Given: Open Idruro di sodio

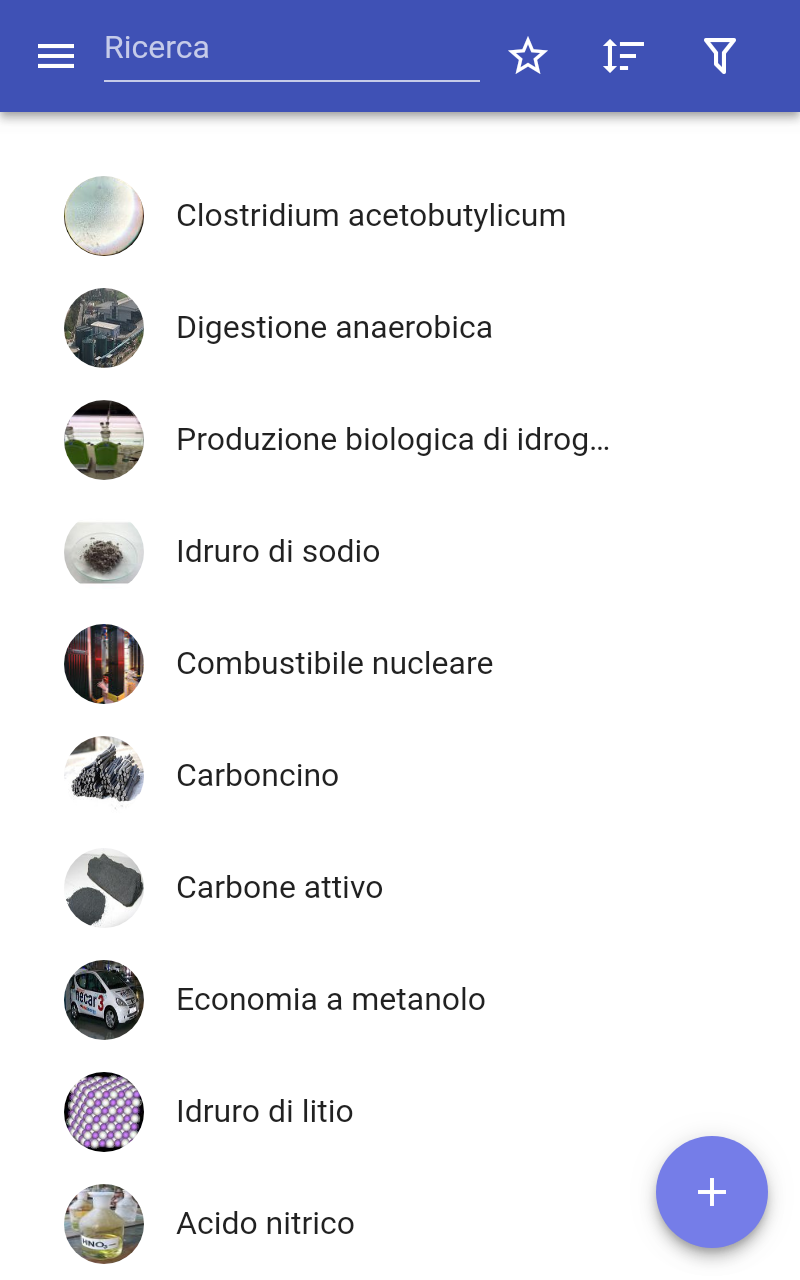Looking at the screenshot, I should tap(278, 552).
